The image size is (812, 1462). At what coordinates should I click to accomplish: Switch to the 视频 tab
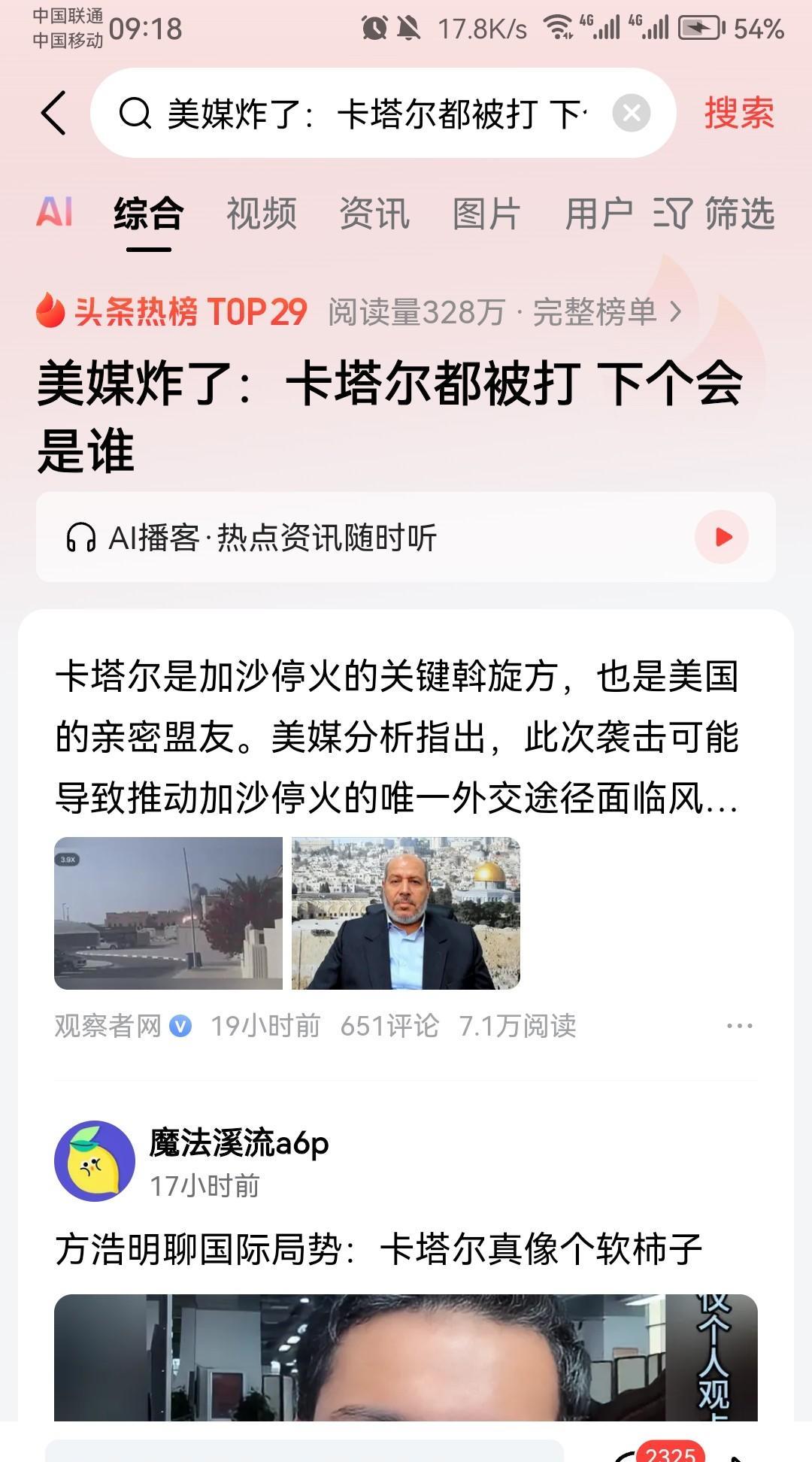coord(261,213)
